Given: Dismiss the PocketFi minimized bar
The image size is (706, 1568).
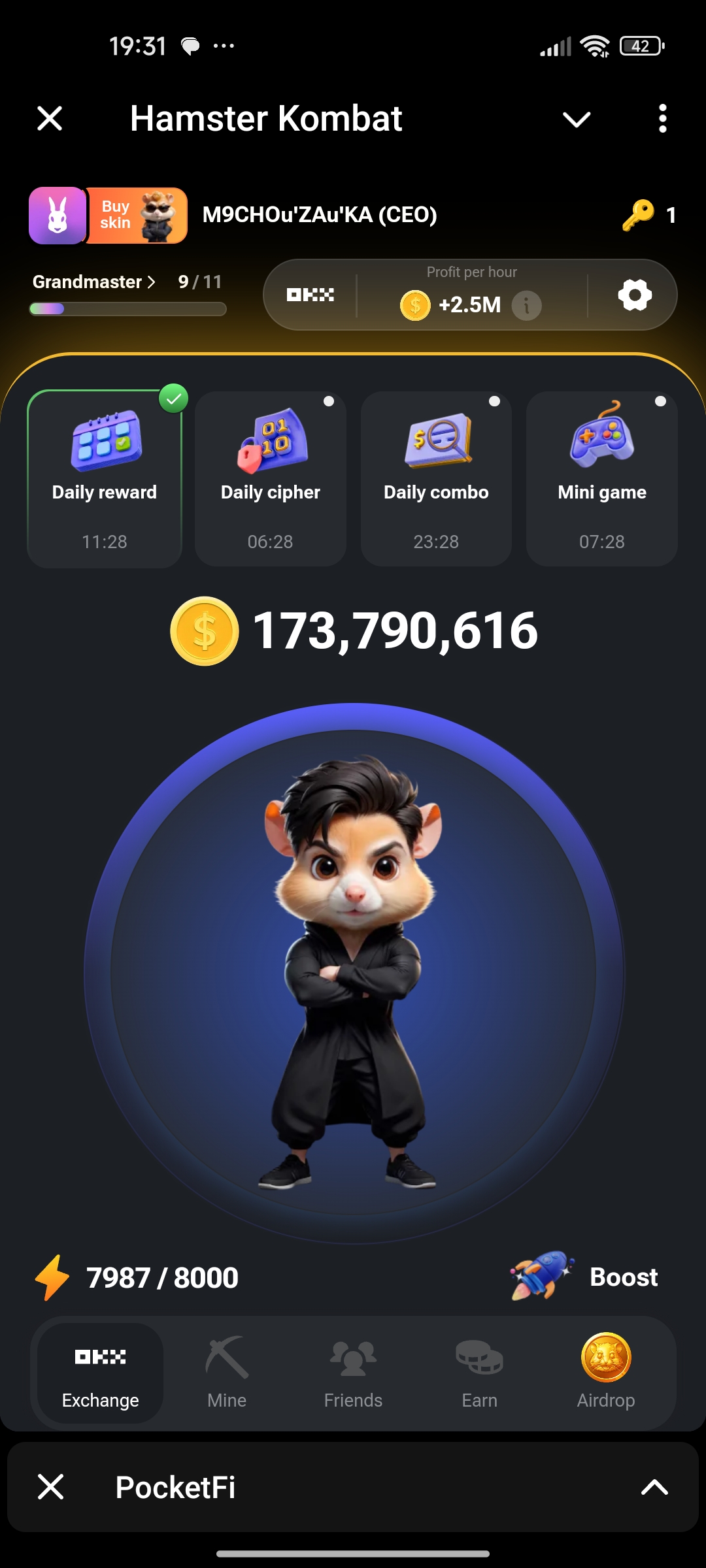Looking at the screenshot, I should (50, 1486).
